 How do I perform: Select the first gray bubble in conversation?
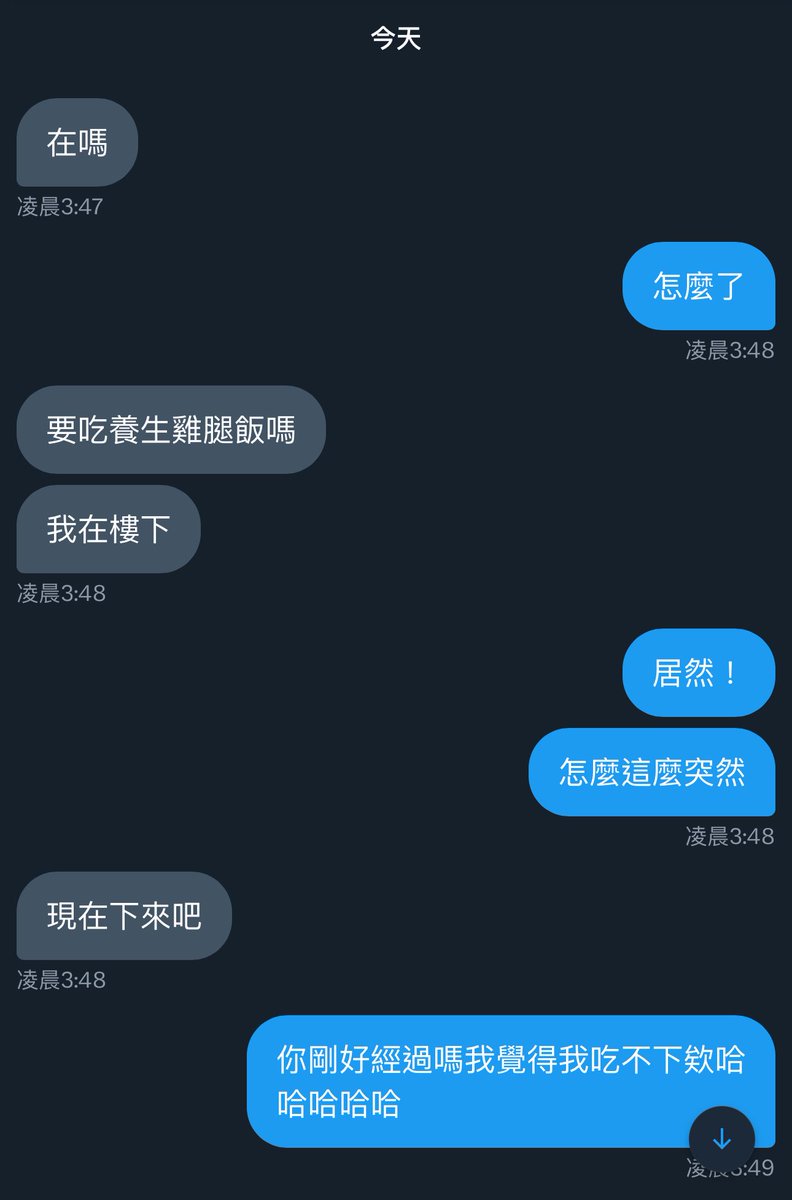(76, 142)
